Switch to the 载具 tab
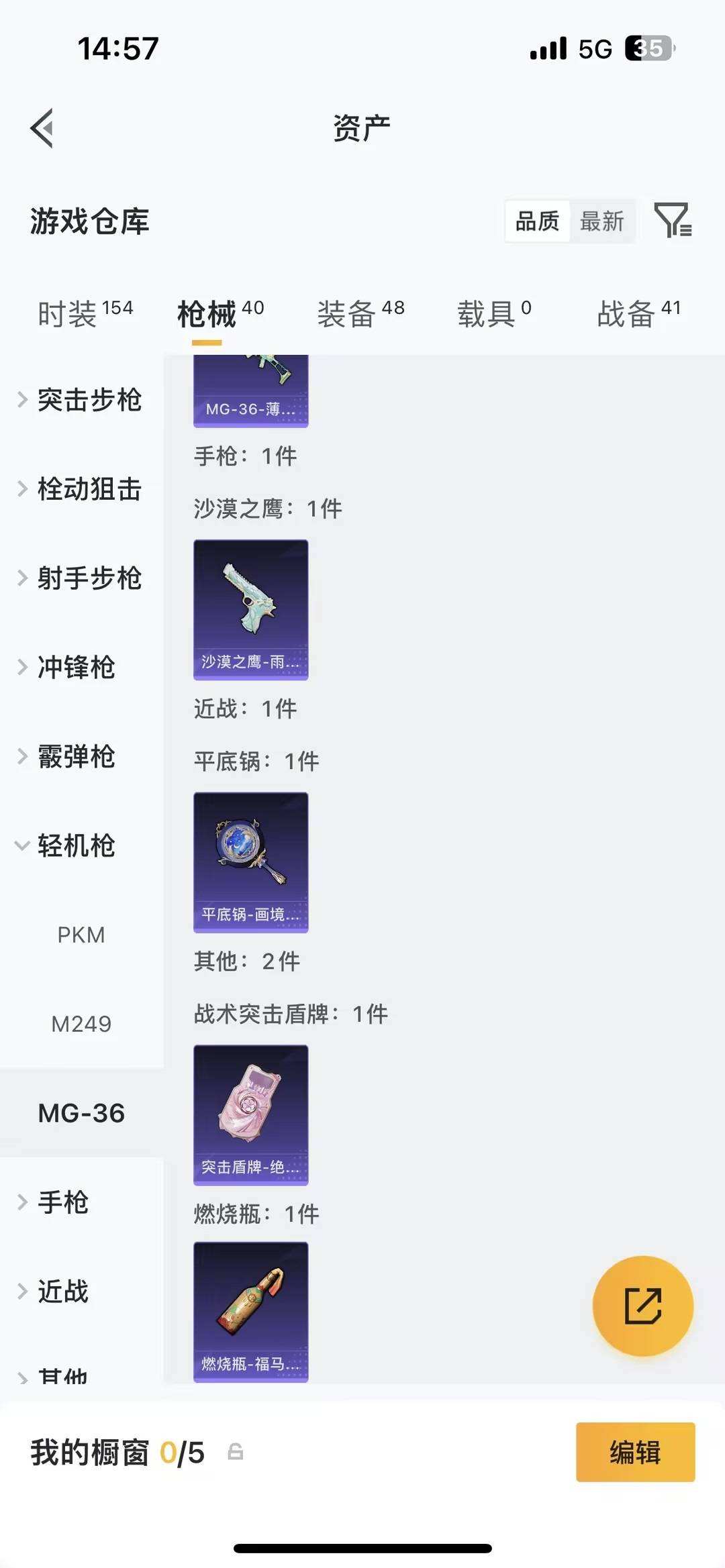This screenshot has width=725, height=1568. pos(494,313)
